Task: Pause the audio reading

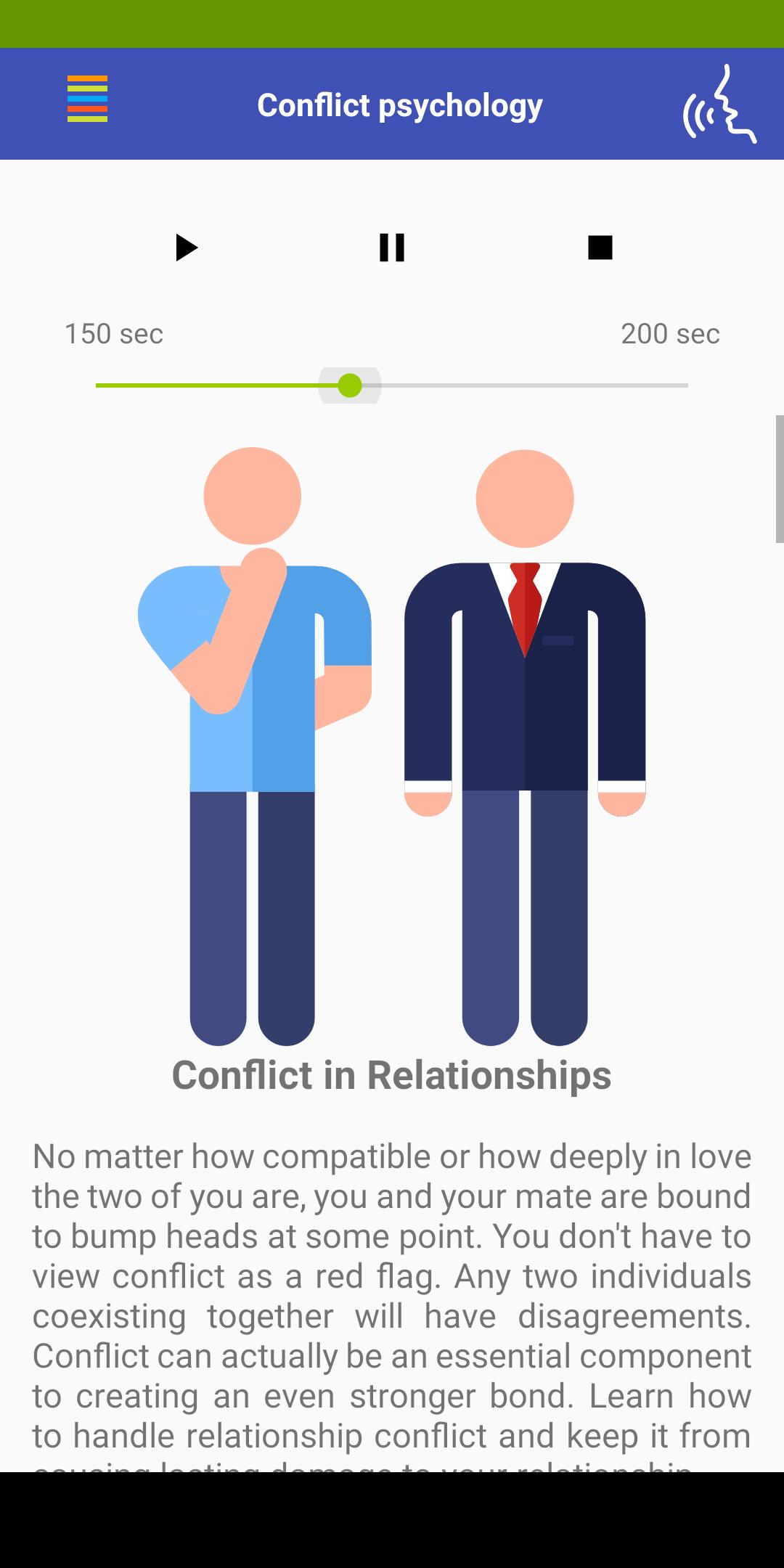Action: coord(392,248)
